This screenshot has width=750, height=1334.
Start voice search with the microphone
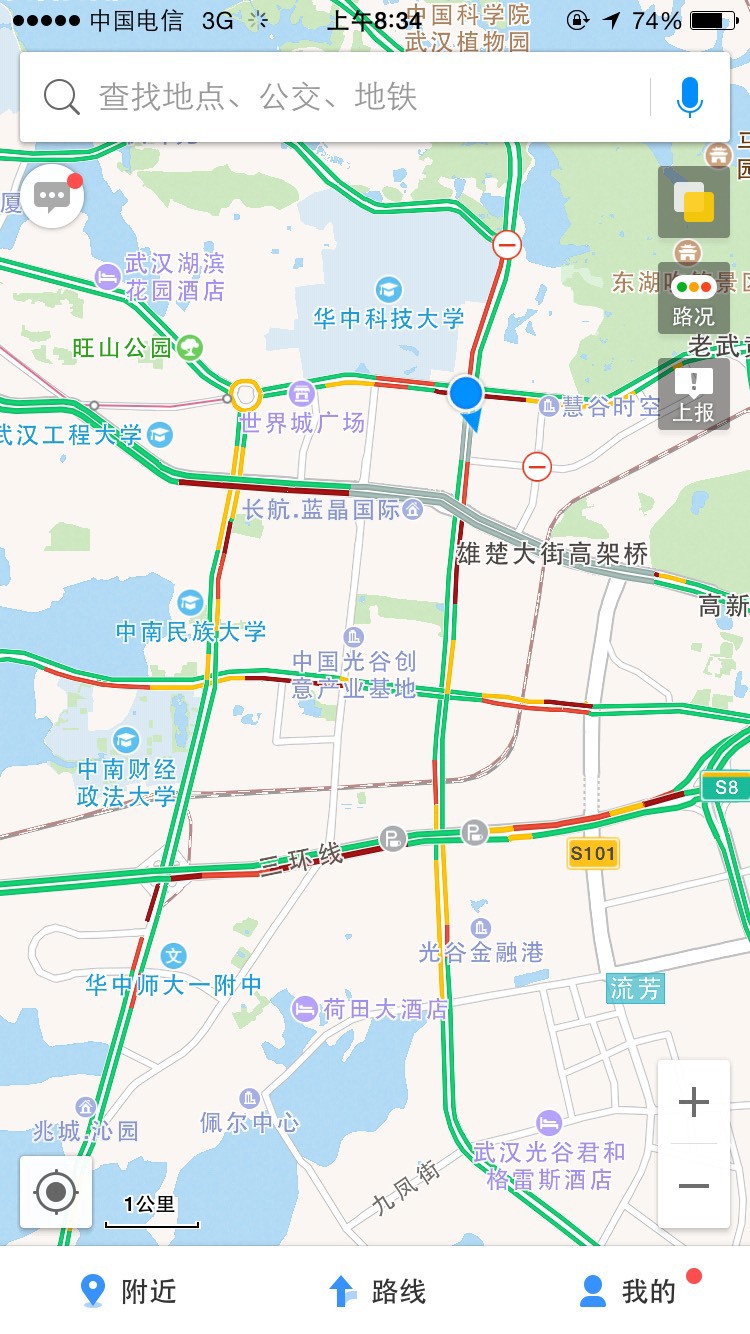tap(689, 97)
